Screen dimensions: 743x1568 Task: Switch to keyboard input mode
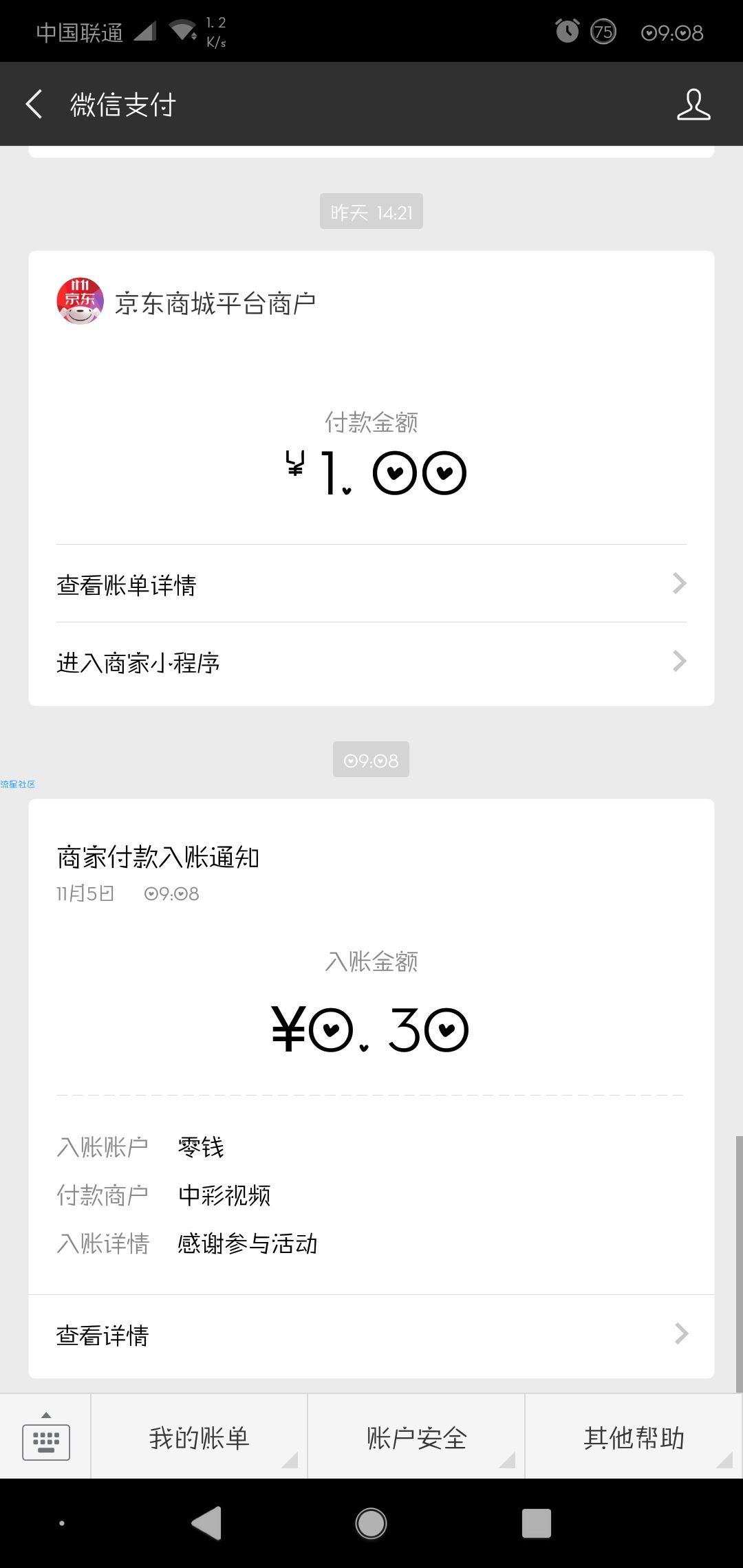click(45, 1437)
